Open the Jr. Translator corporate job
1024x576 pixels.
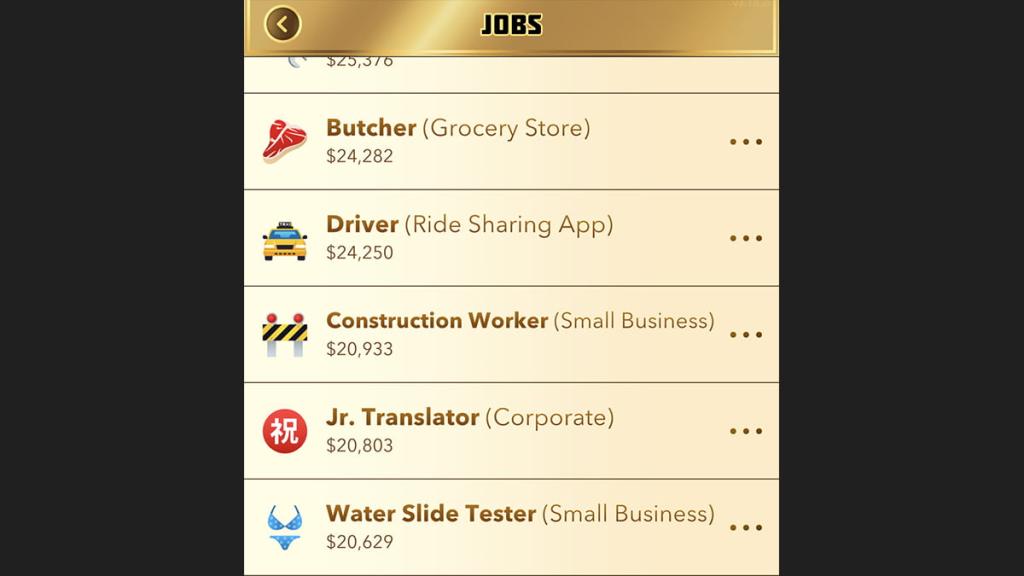pos(510,431)
